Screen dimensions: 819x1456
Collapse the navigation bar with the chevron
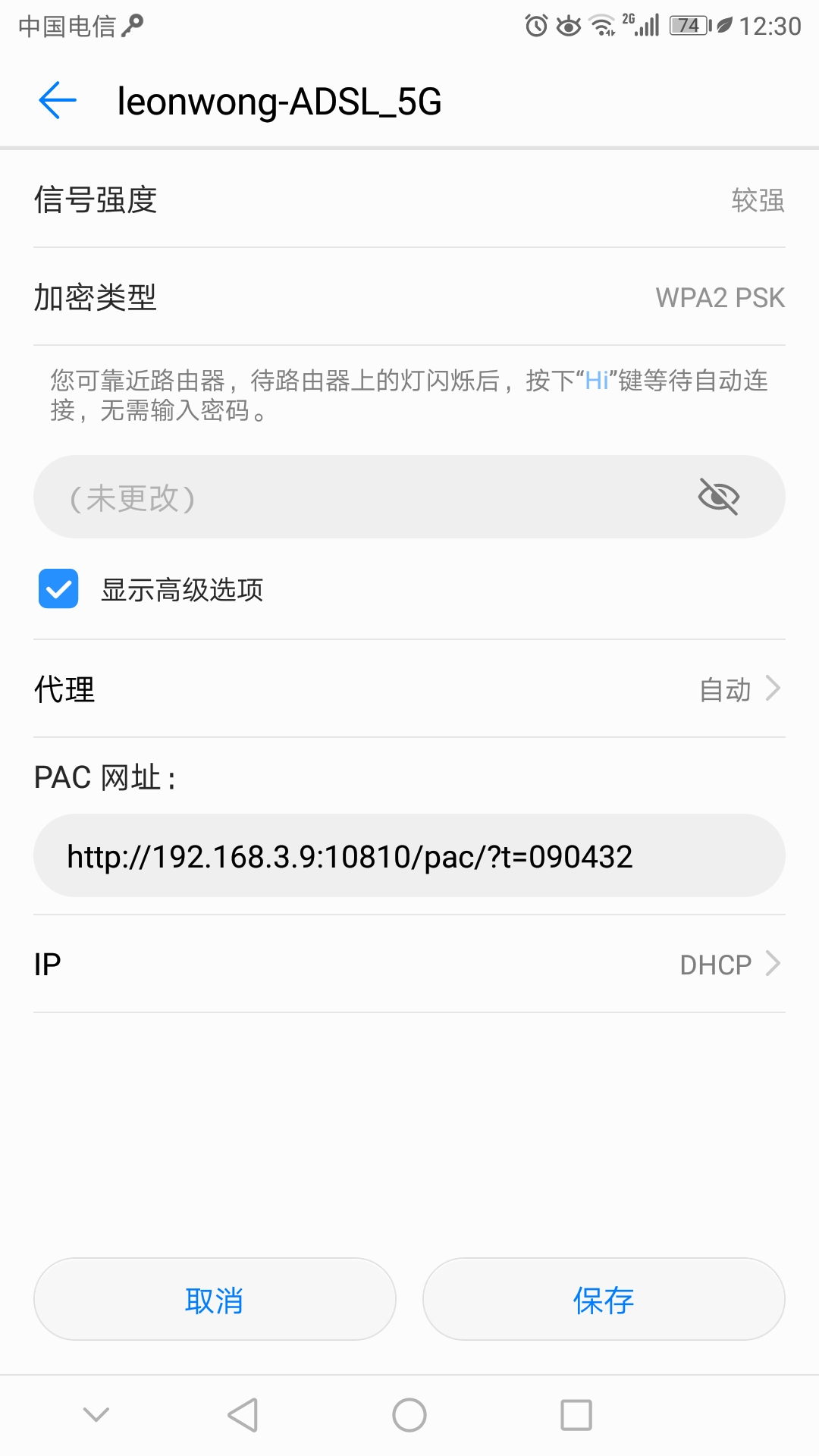pos(94,1414)
